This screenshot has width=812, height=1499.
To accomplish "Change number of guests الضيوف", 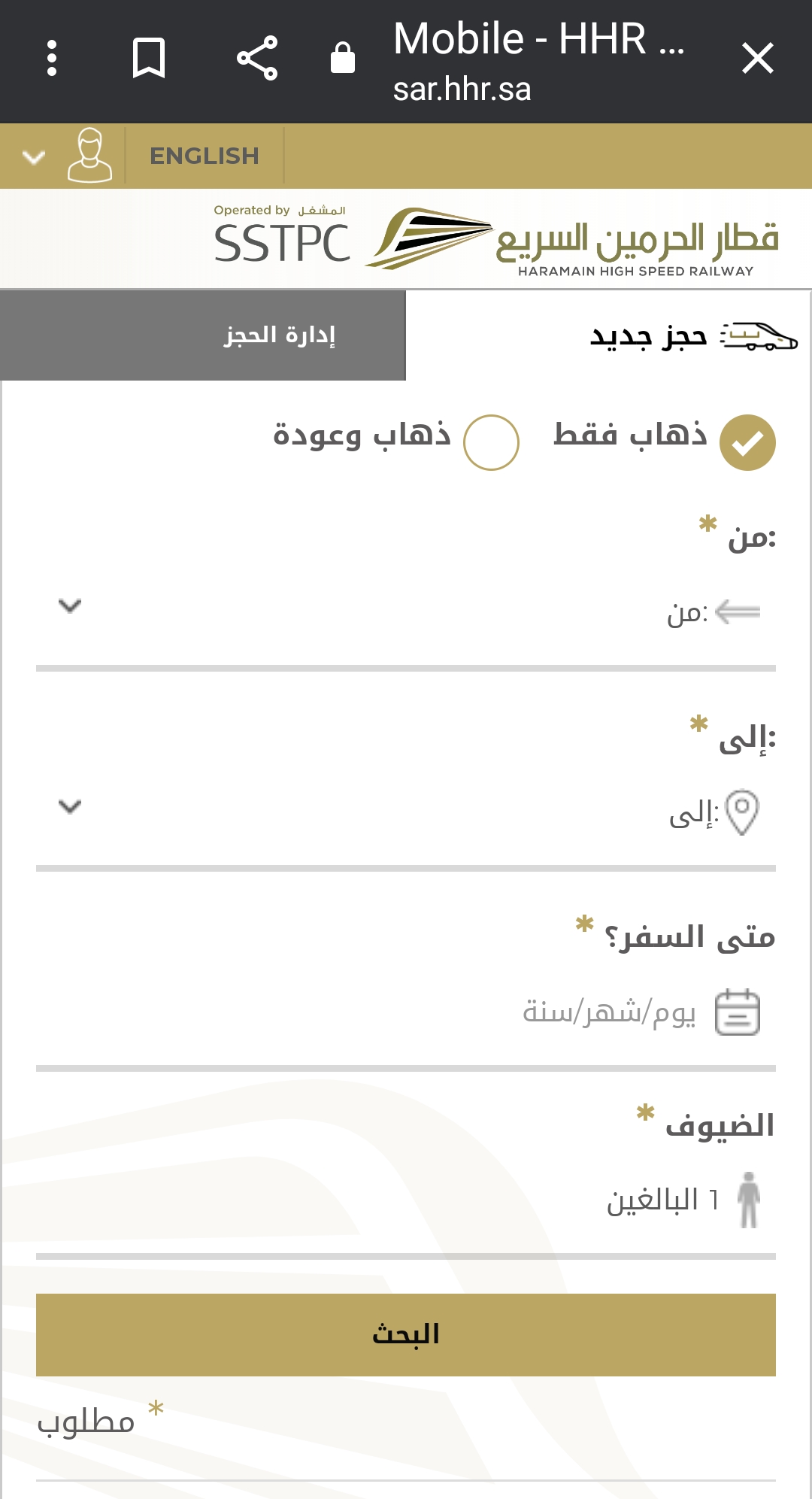I will pos(406,1200).
